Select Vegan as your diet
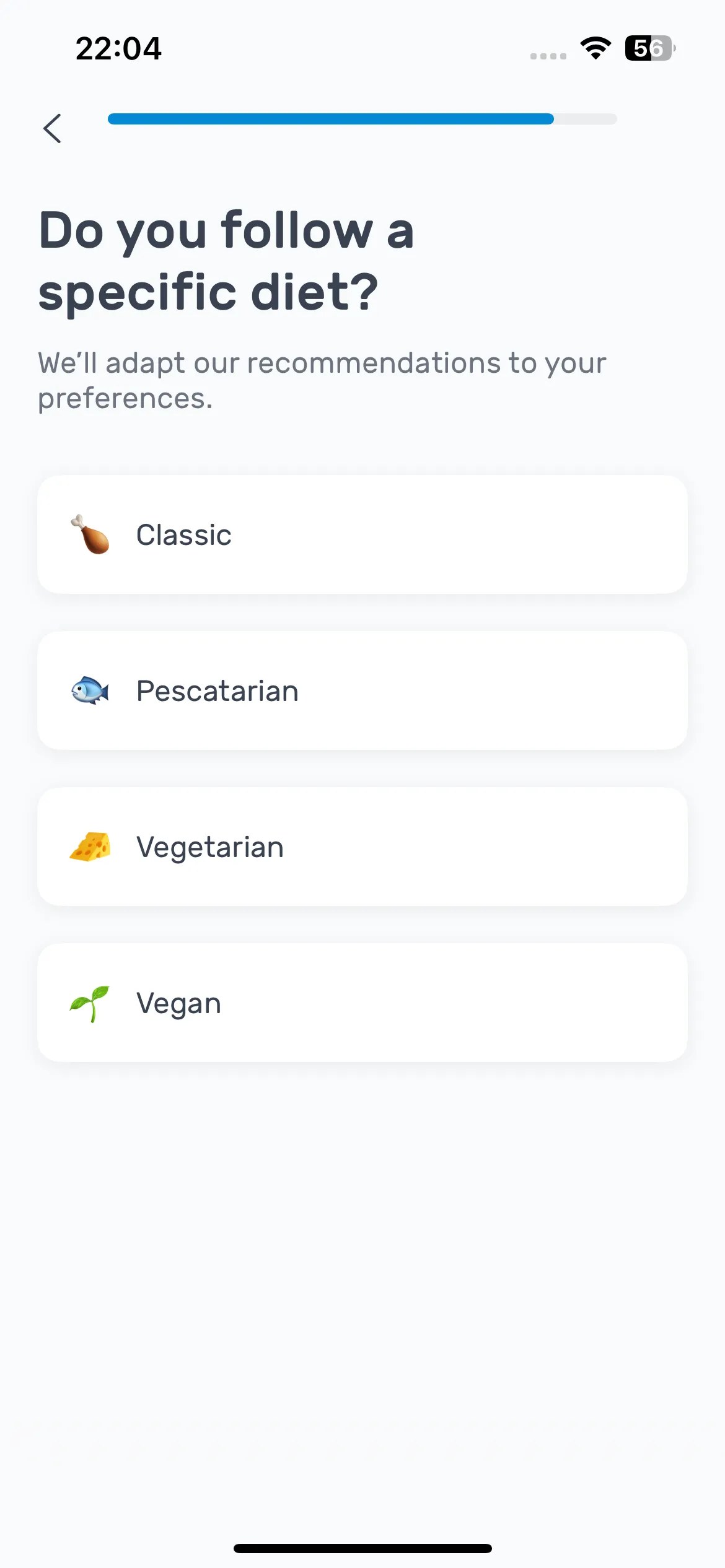This screenshot has width=725, height=1568. (x=362, y=1003)
